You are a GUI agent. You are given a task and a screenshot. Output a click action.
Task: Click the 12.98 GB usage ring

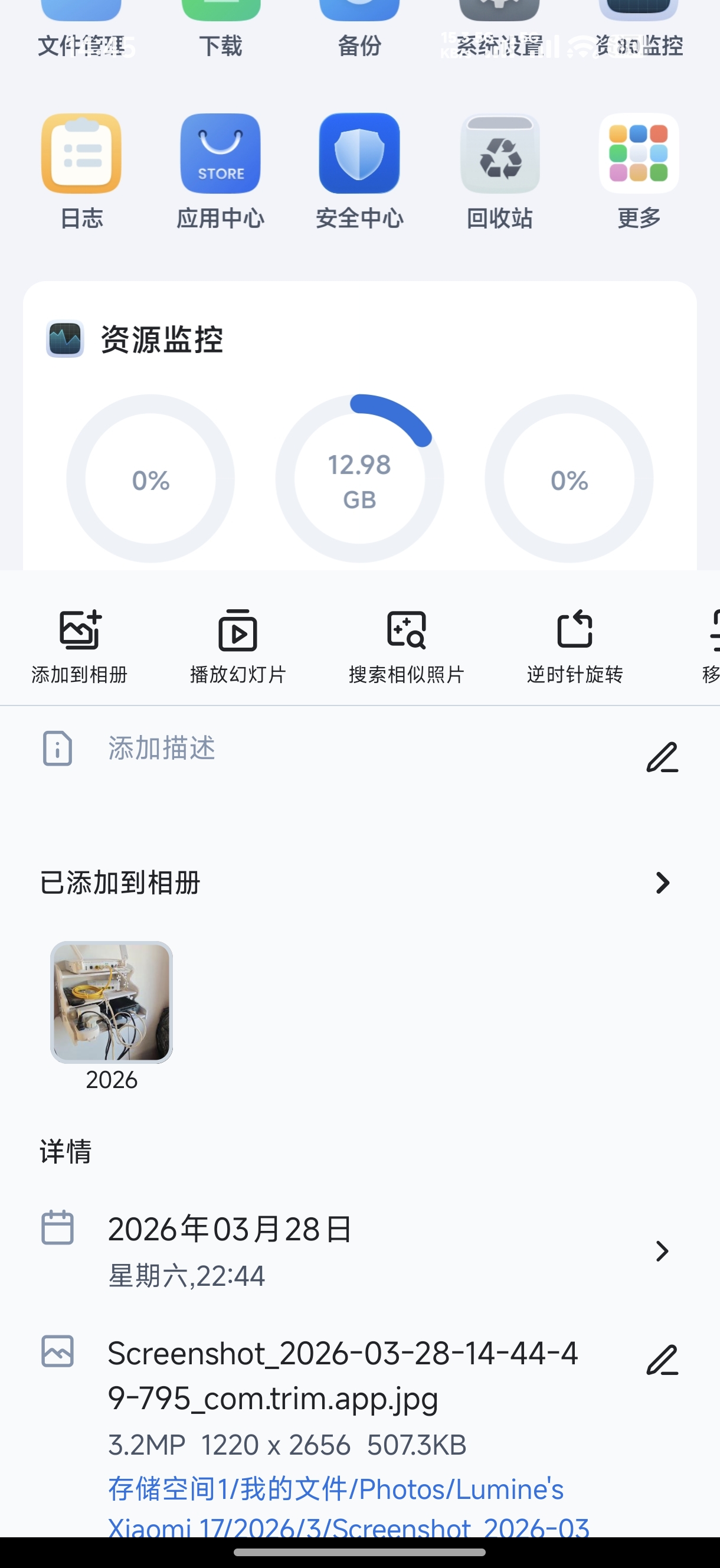(x=359, y=479)
